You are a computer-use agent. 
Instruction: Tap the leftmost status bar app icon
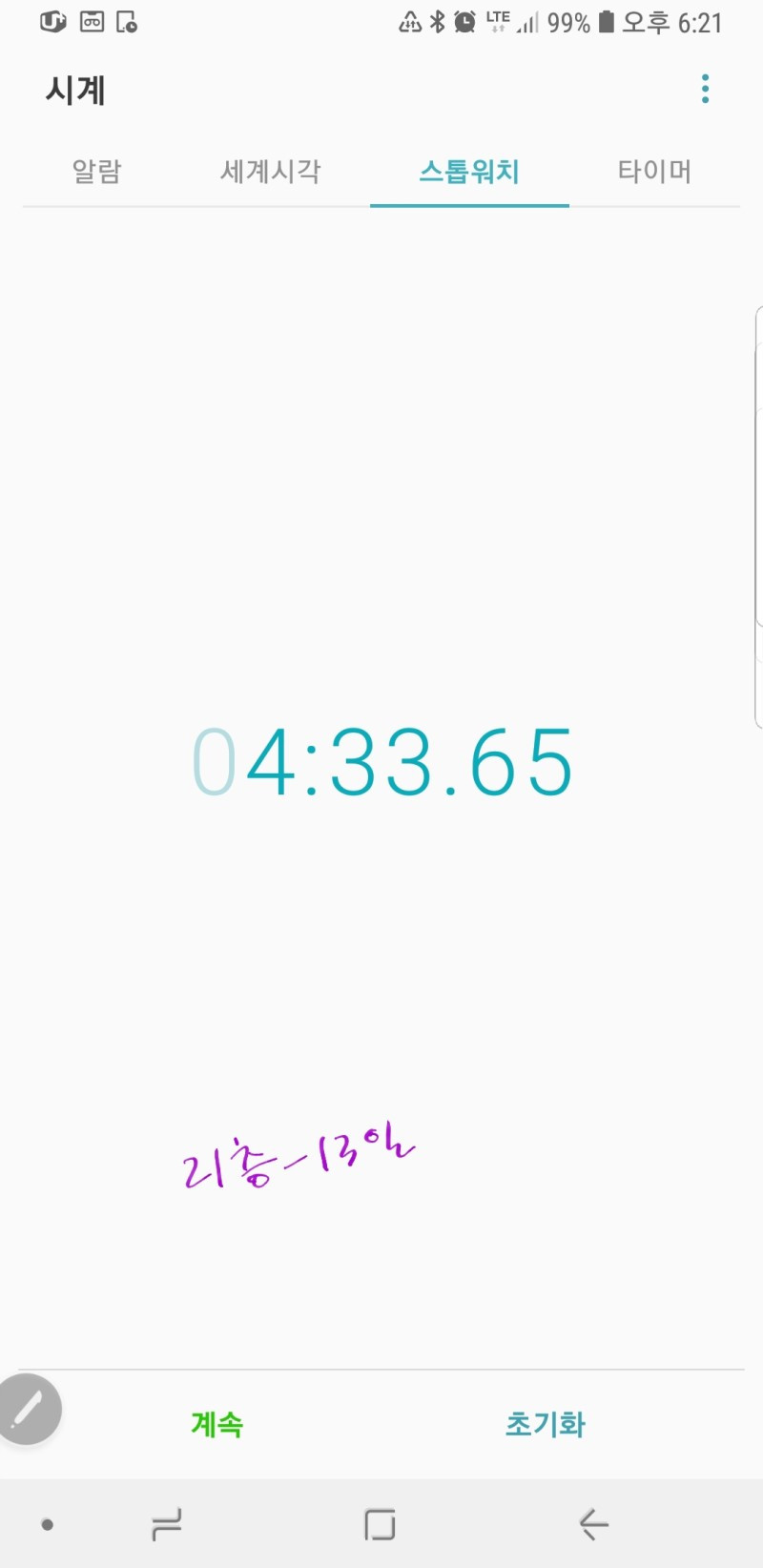tap(52, 20)
